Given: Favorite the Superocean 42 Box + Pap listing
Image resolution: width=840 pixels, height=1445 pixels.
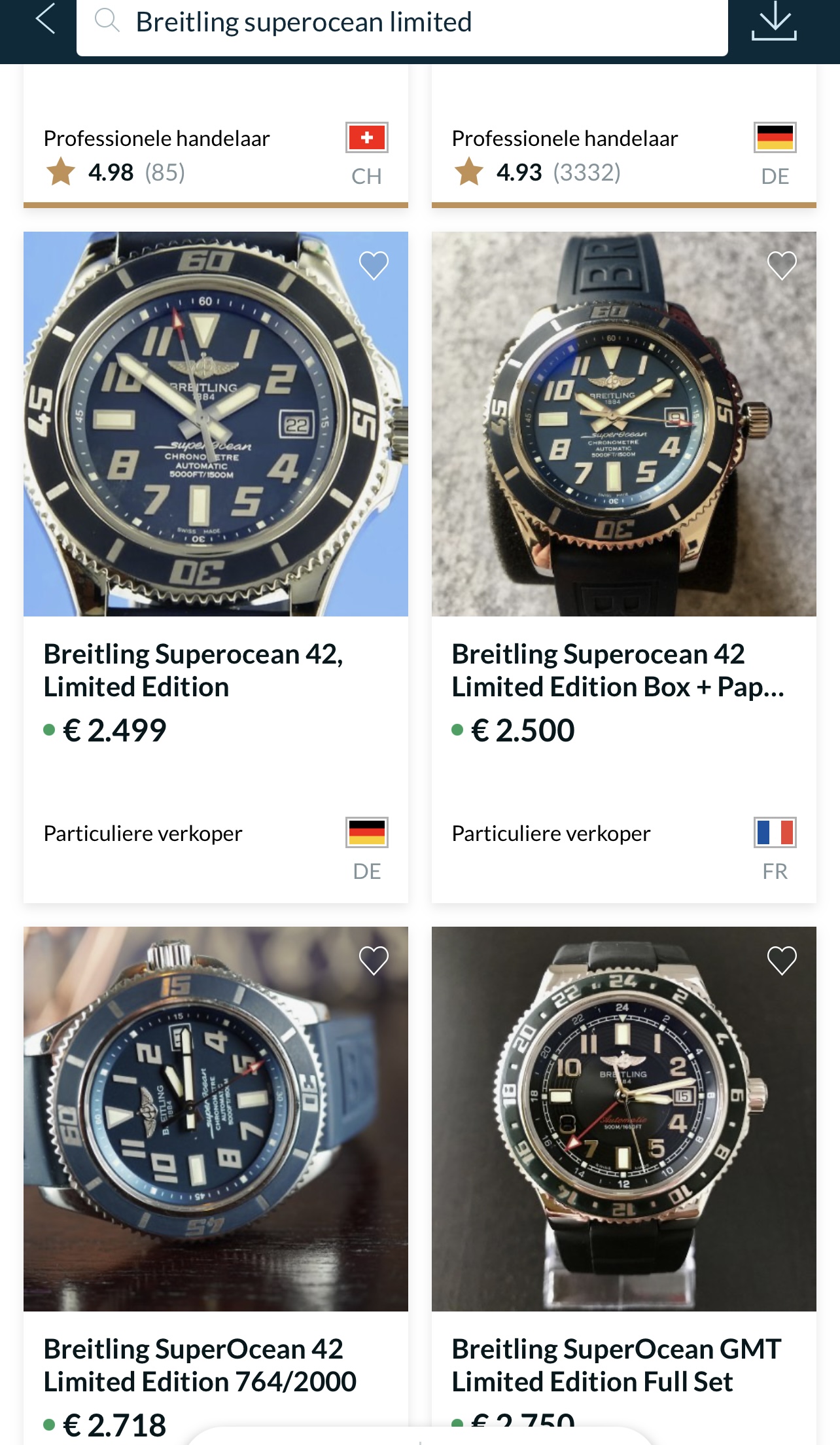Looking at the screenshot, I should pyautogui.click(x=782, y=266).
